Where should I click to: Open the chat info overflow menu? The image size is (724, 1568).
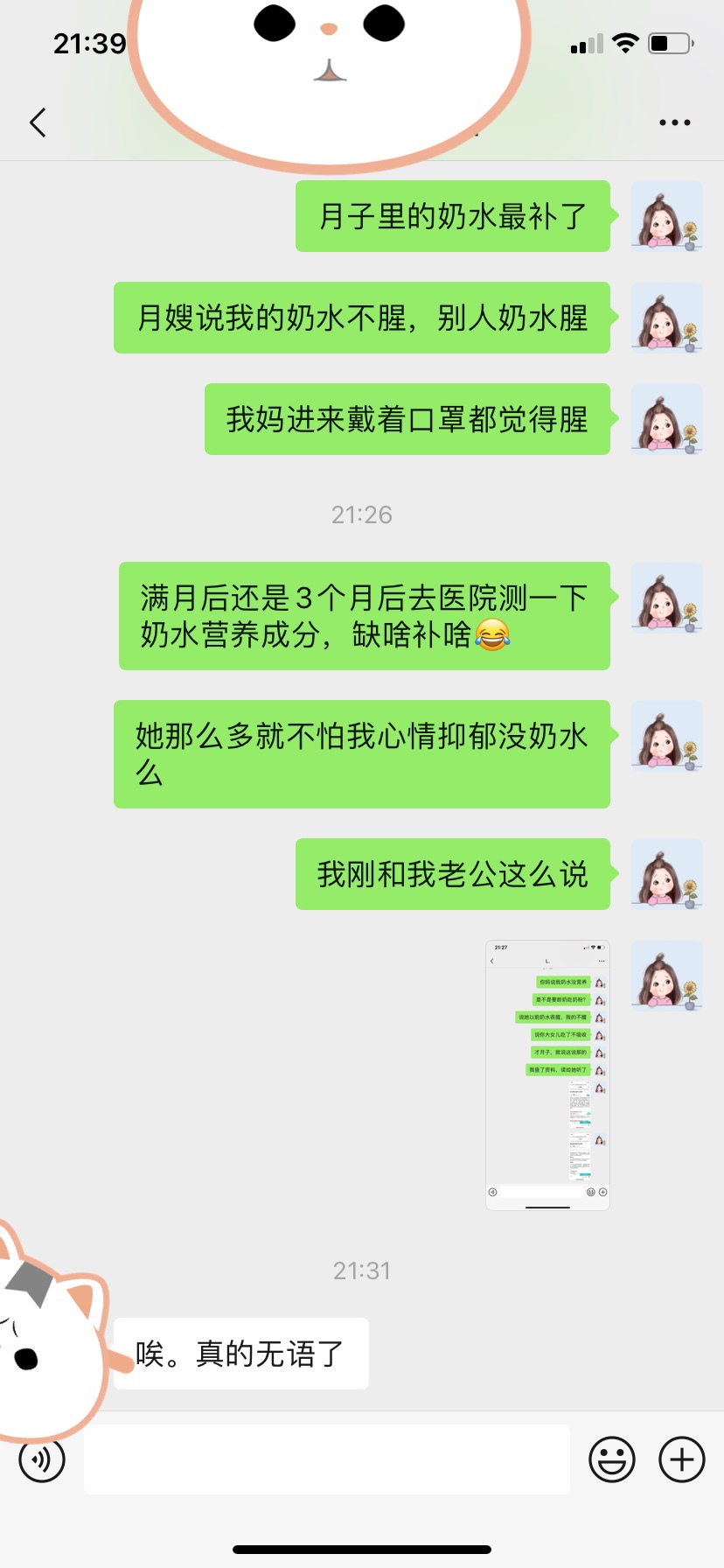(674, 122)
